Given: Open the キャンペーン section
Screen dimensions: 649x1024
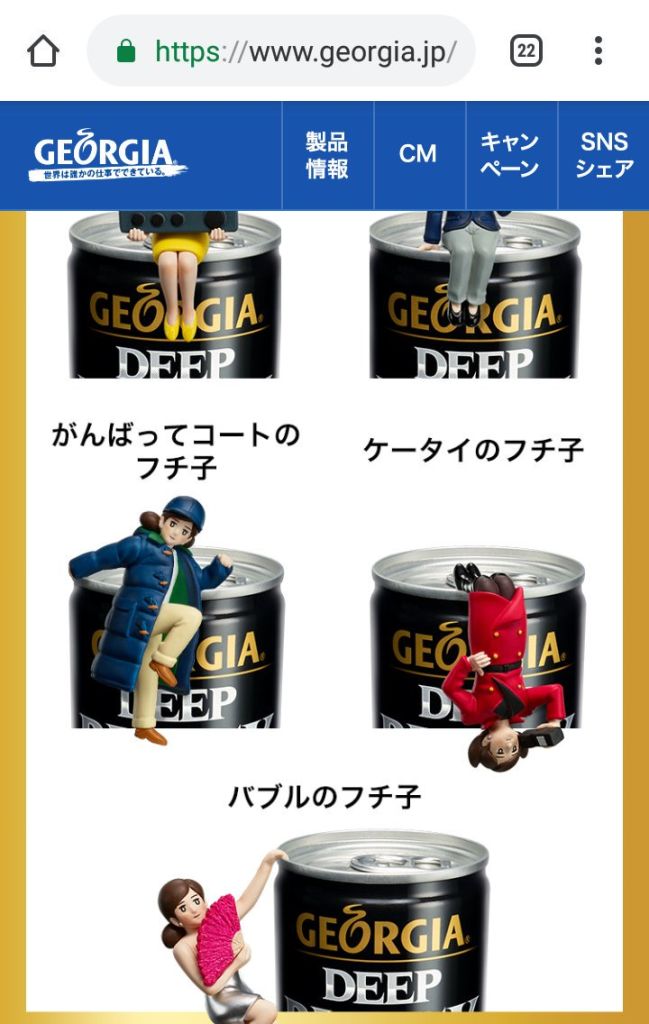Looking at the screenshot, I should [510, 155].
